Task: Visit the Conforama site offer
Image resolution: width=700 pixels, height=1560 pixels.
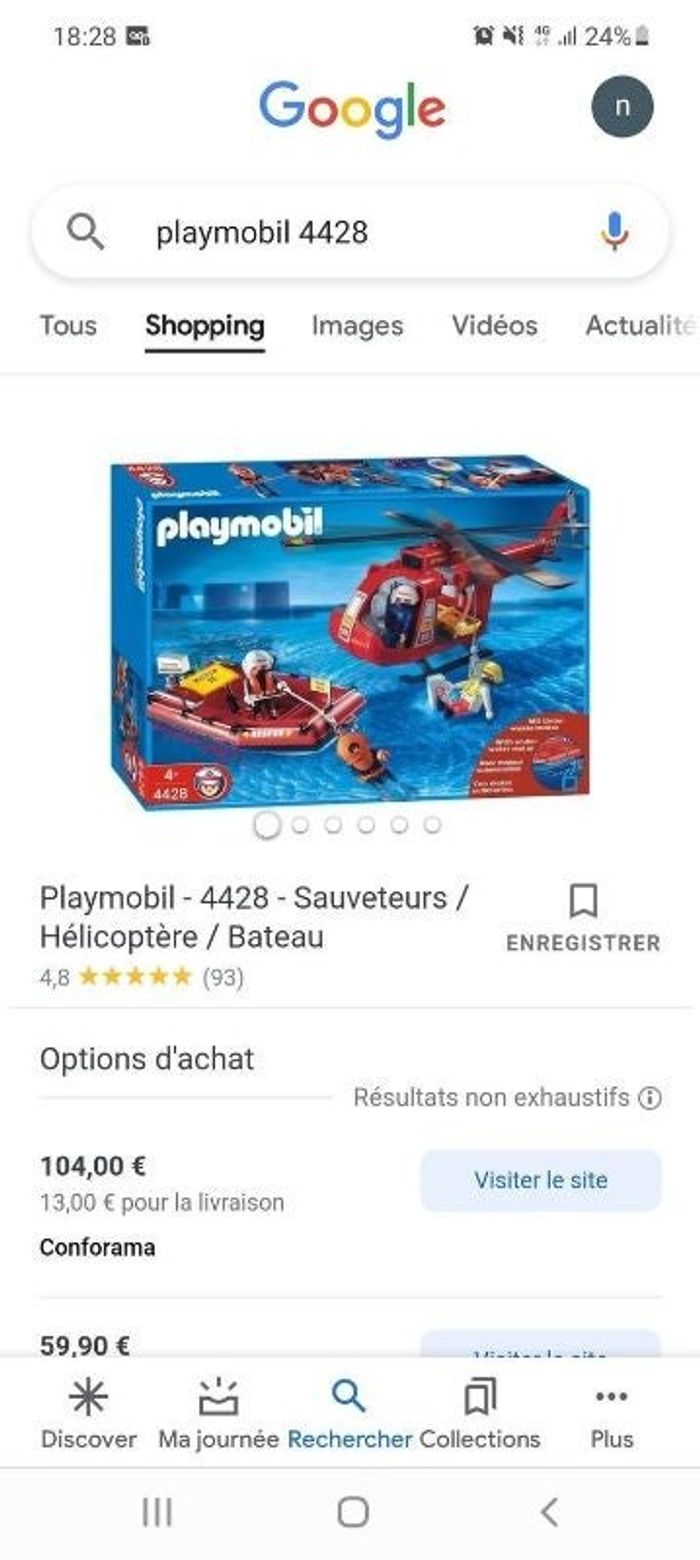Action: pyautogui.click(x=540, y=1180)
